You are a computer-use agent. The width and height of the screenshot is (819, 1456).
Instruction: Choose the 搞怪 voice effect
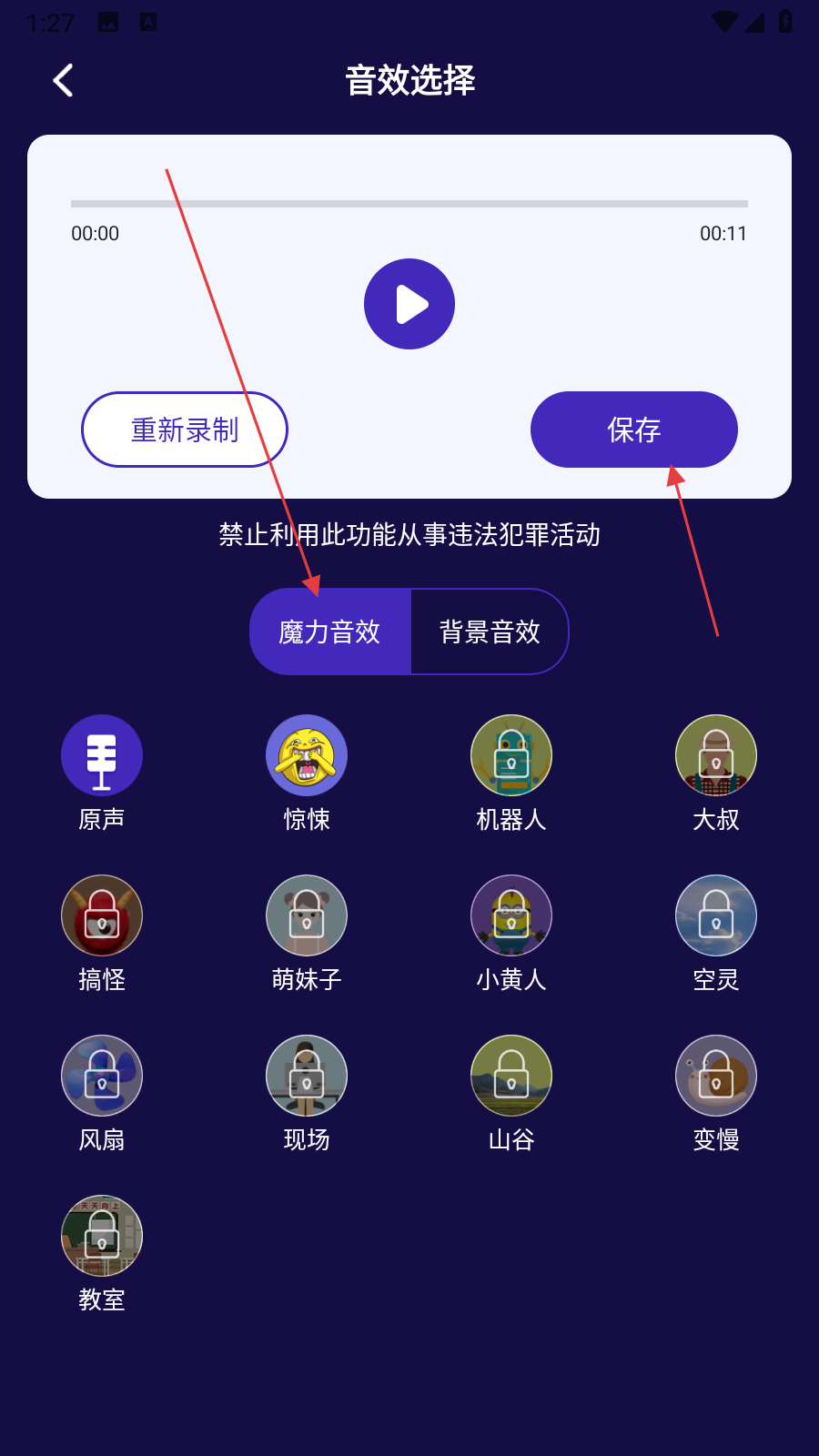[x=102, y=915]
